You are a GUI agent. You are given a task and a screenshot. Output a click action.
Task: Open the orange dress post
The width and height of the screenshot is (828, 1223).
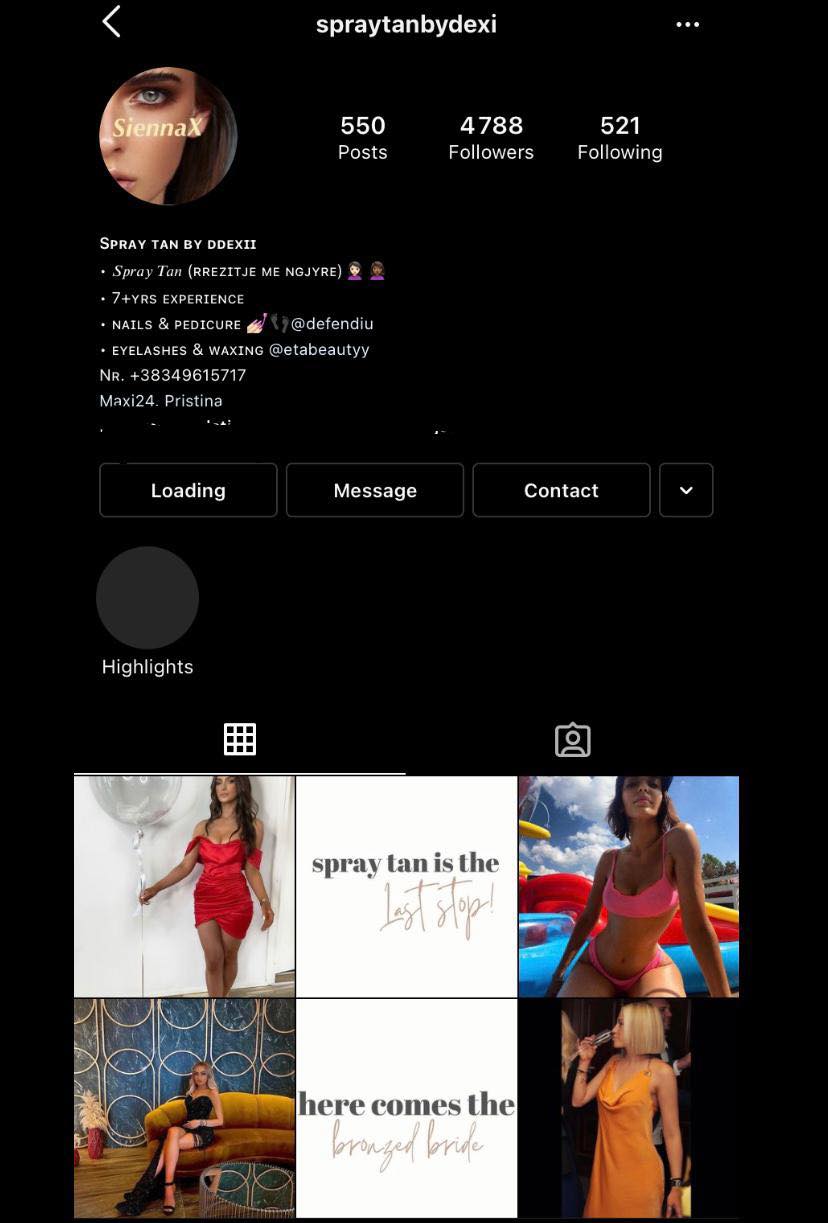click(628, 1108)
